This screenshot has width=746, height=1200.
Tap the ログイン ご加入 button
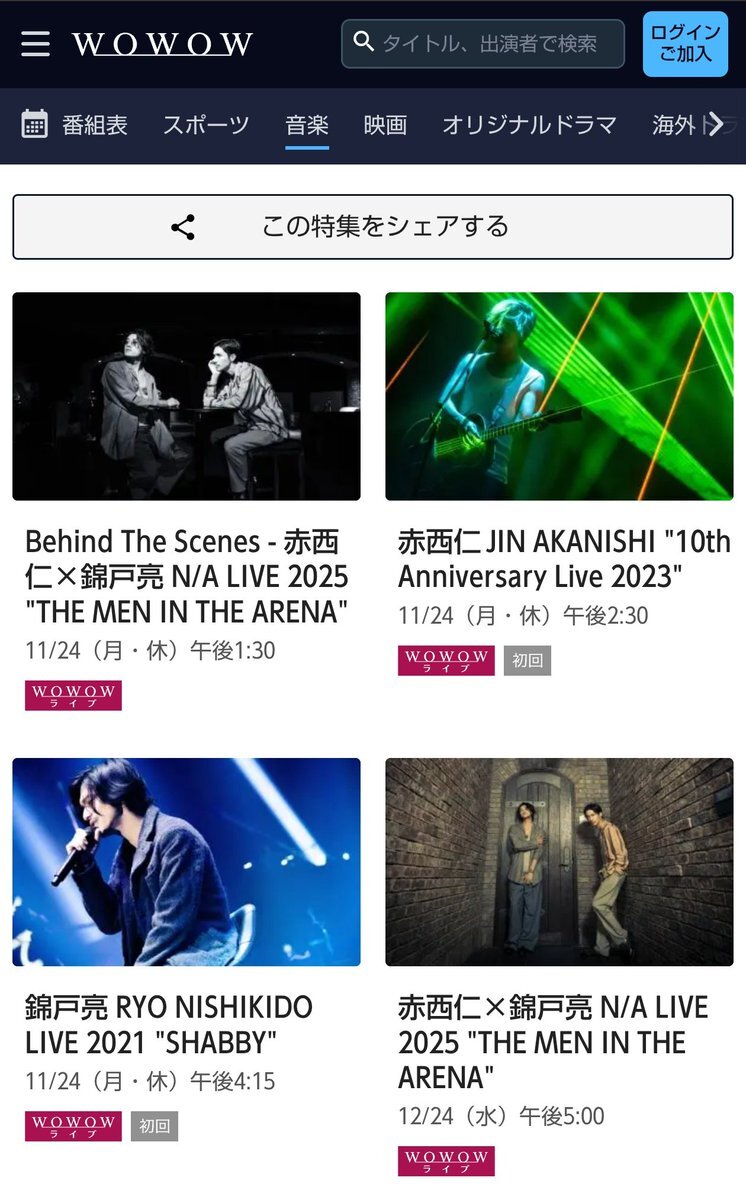tap(685, 44)
